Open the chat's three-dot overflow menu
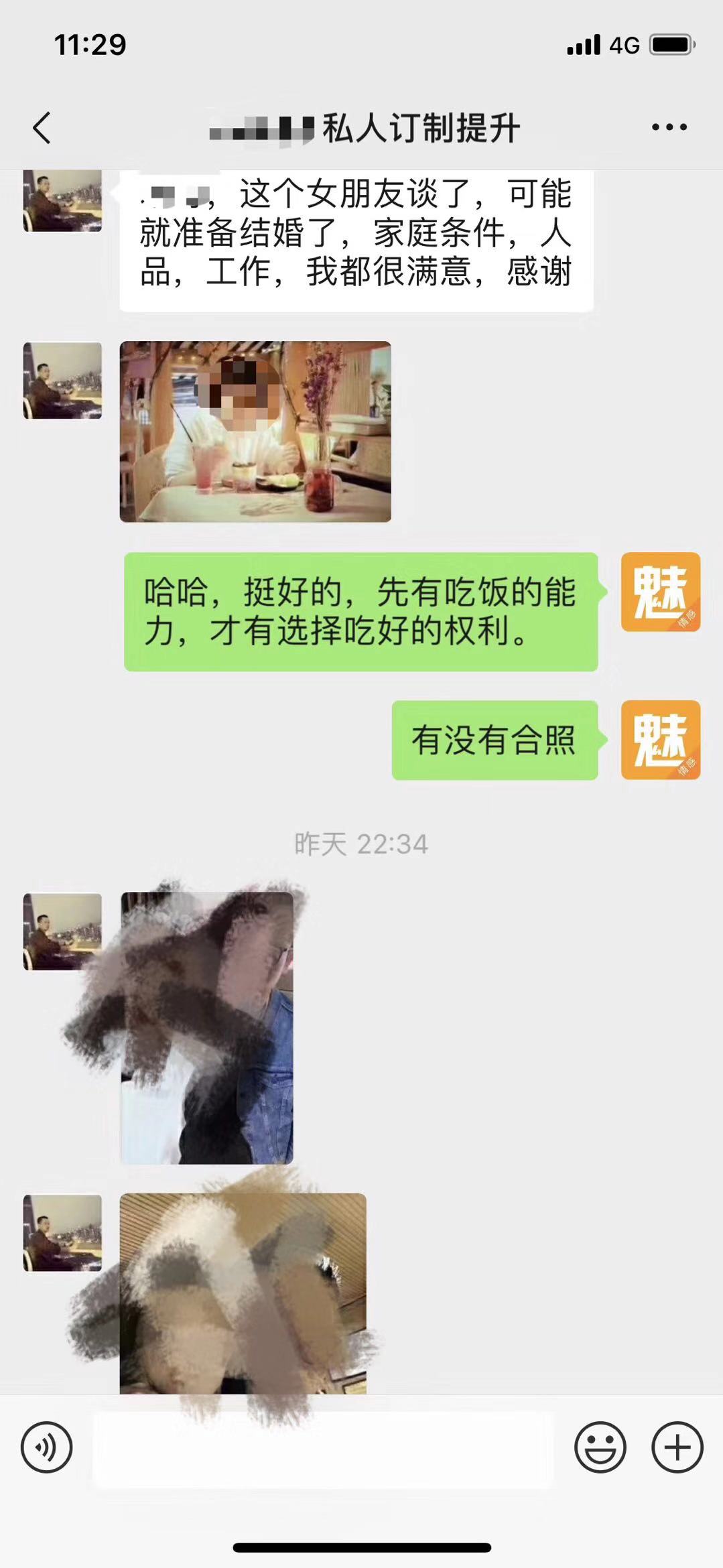This screenshot has height=1568, width=723. (669, 127)
